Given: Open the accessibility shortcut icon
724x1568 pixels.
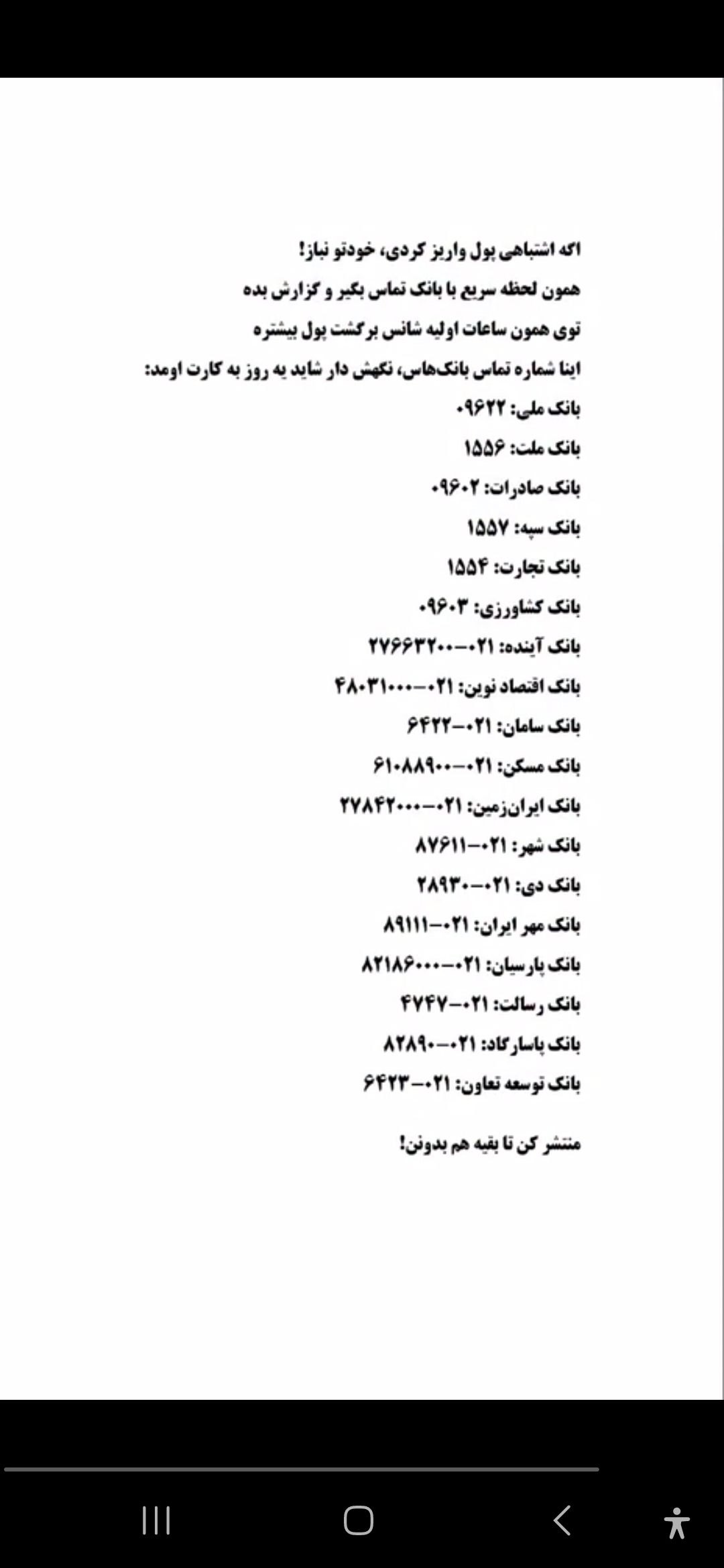Looking at the screenshot, I should [677, 1522].
